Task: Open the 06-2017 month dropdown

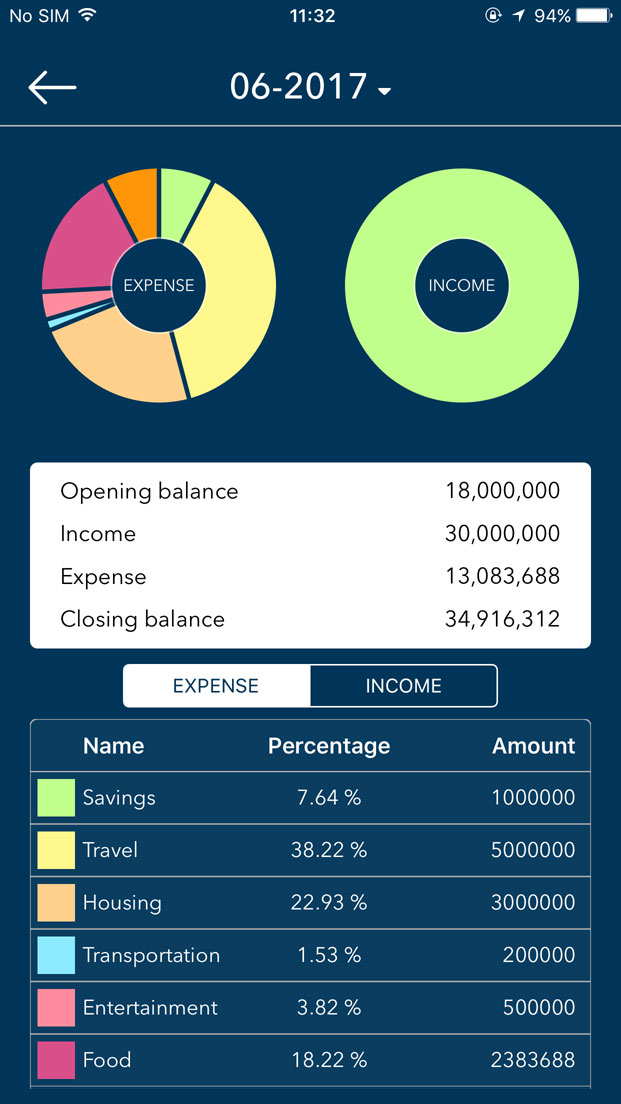Action: click(x=310, y=88)
